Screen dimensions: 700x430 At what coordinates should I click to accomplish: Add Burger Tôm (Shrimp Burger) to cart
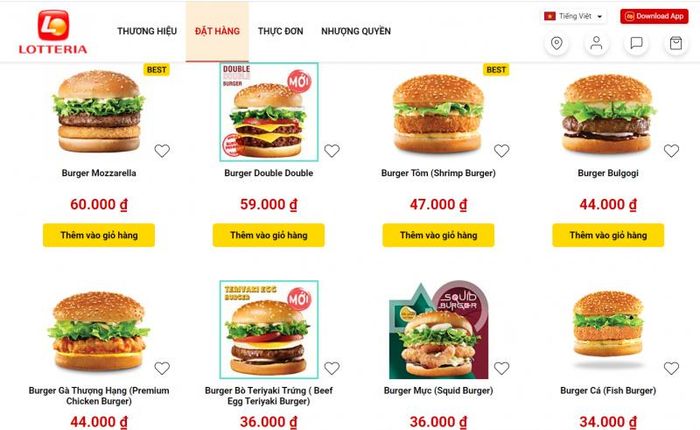pyautogui.click(x=438, y=235)
